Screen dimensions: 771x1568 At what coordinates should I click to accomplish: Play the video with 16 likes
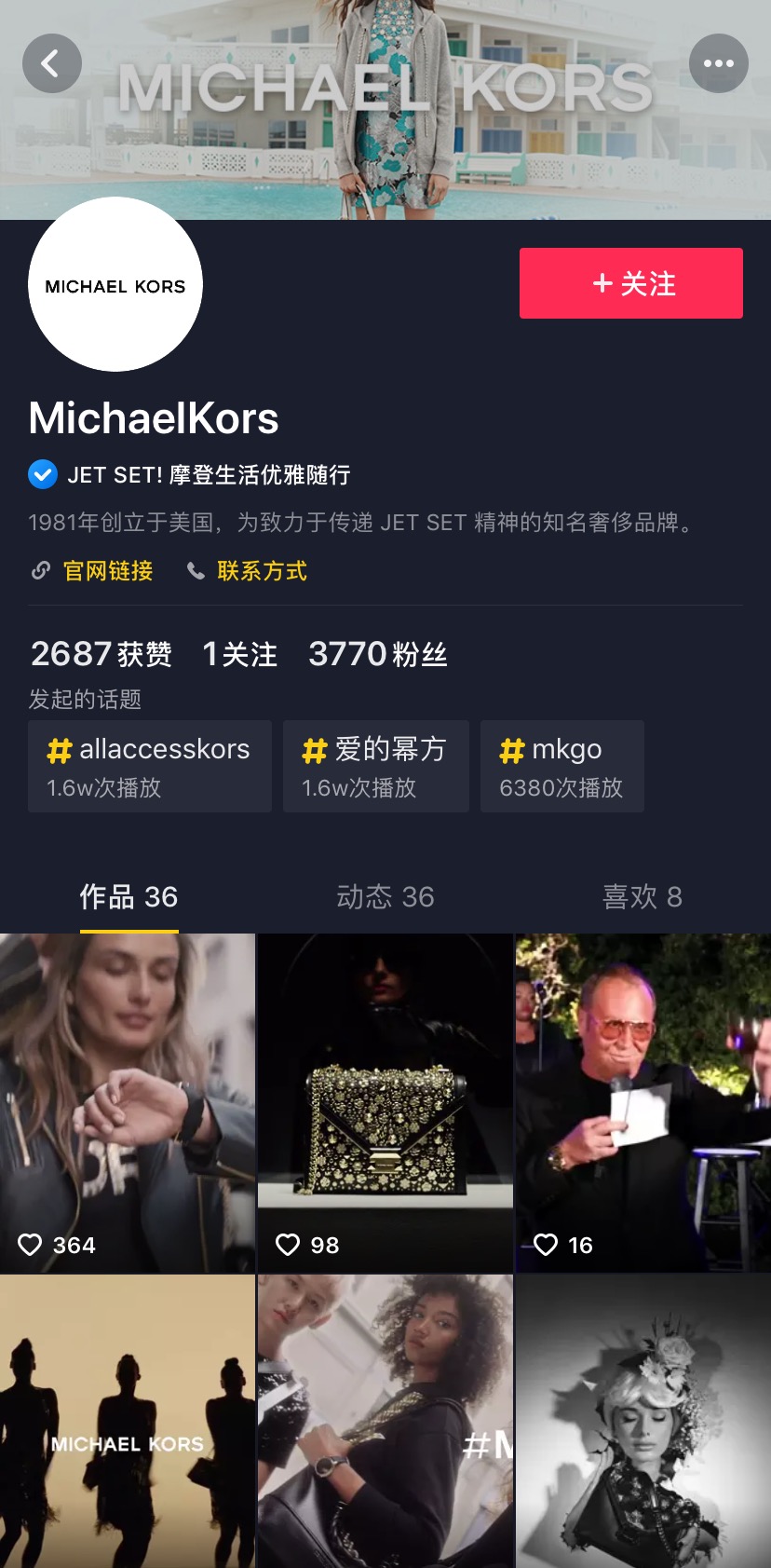pyautogui.click(x=643, y=1102)
